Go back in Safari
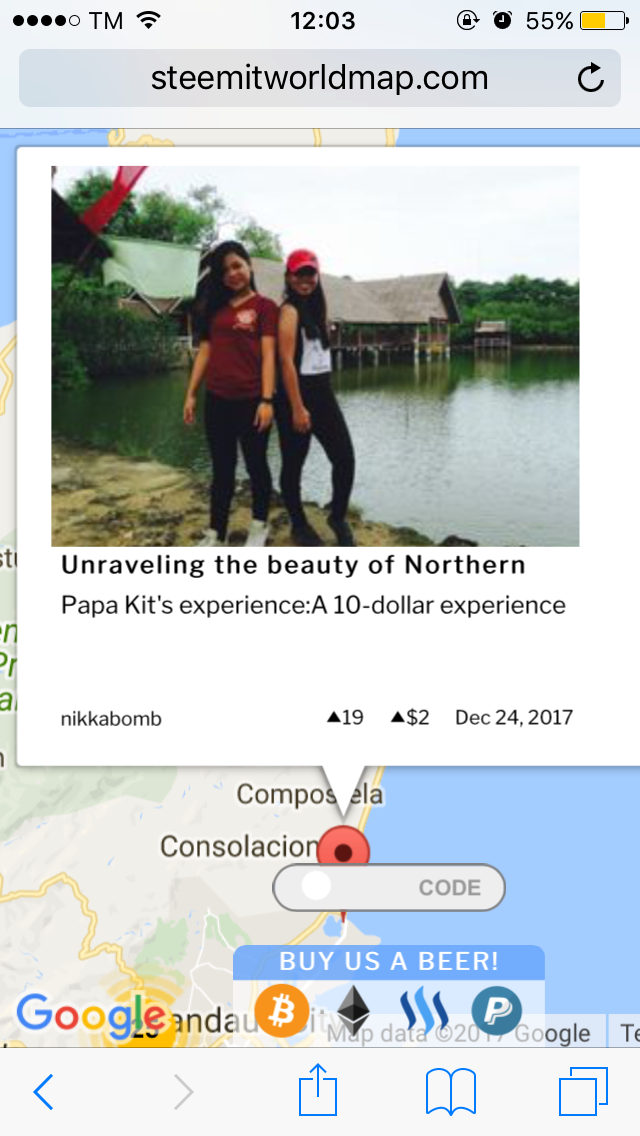Image resolution: width=640 pixels, height=1136 pixels. (44, 1092)
